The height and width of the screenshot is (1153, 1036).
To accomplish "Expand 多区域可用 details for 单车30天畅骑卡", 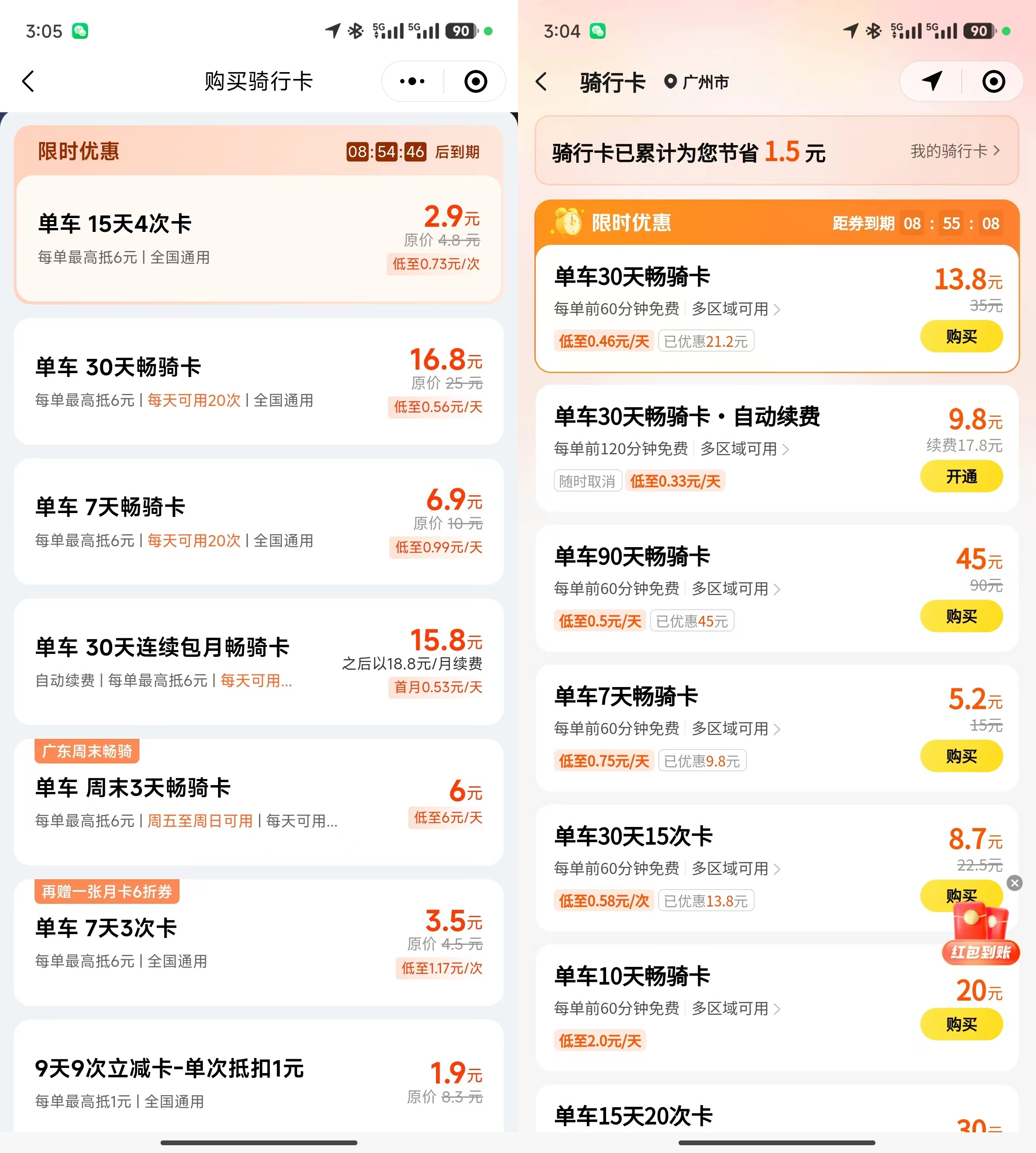I will 777,309.
